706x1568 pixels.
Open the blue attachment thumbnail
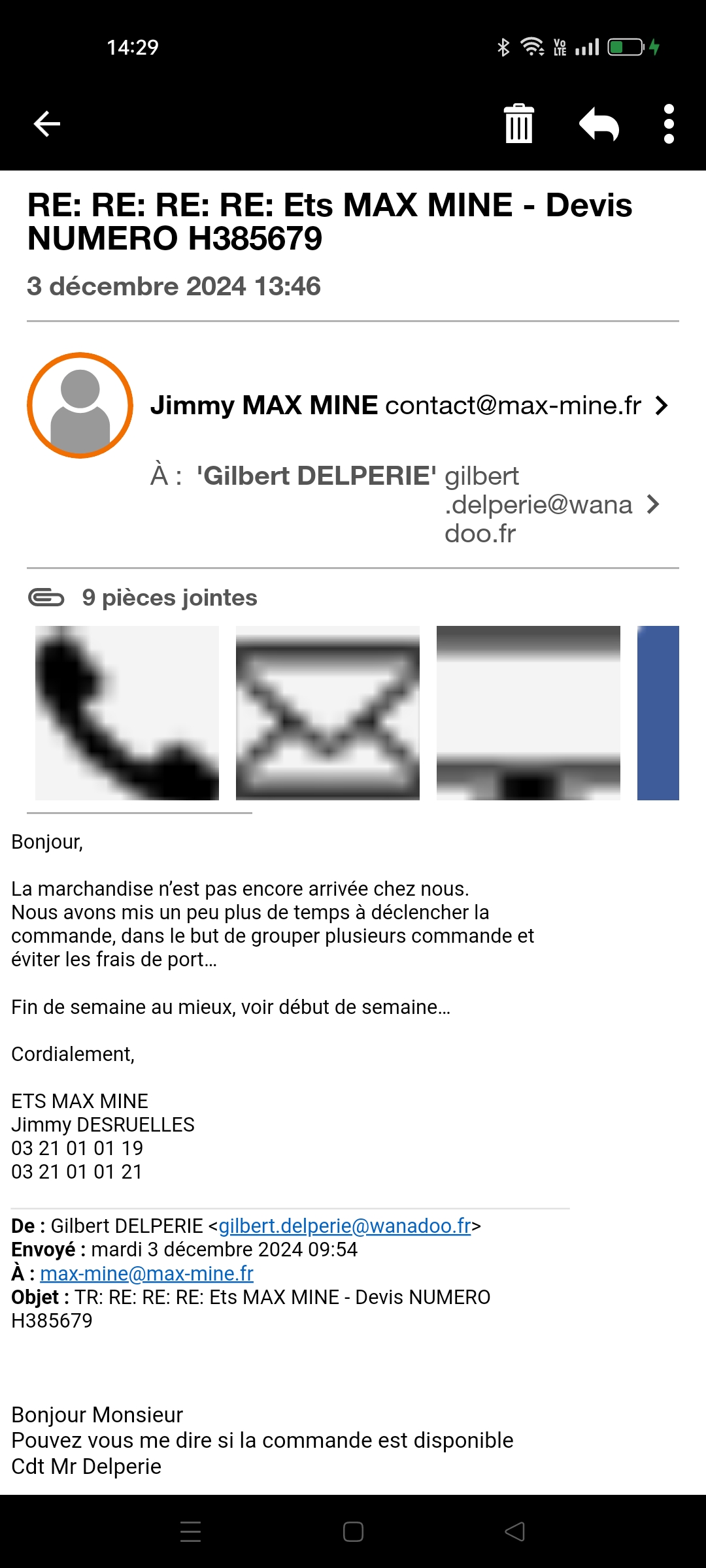coord(658,713)
